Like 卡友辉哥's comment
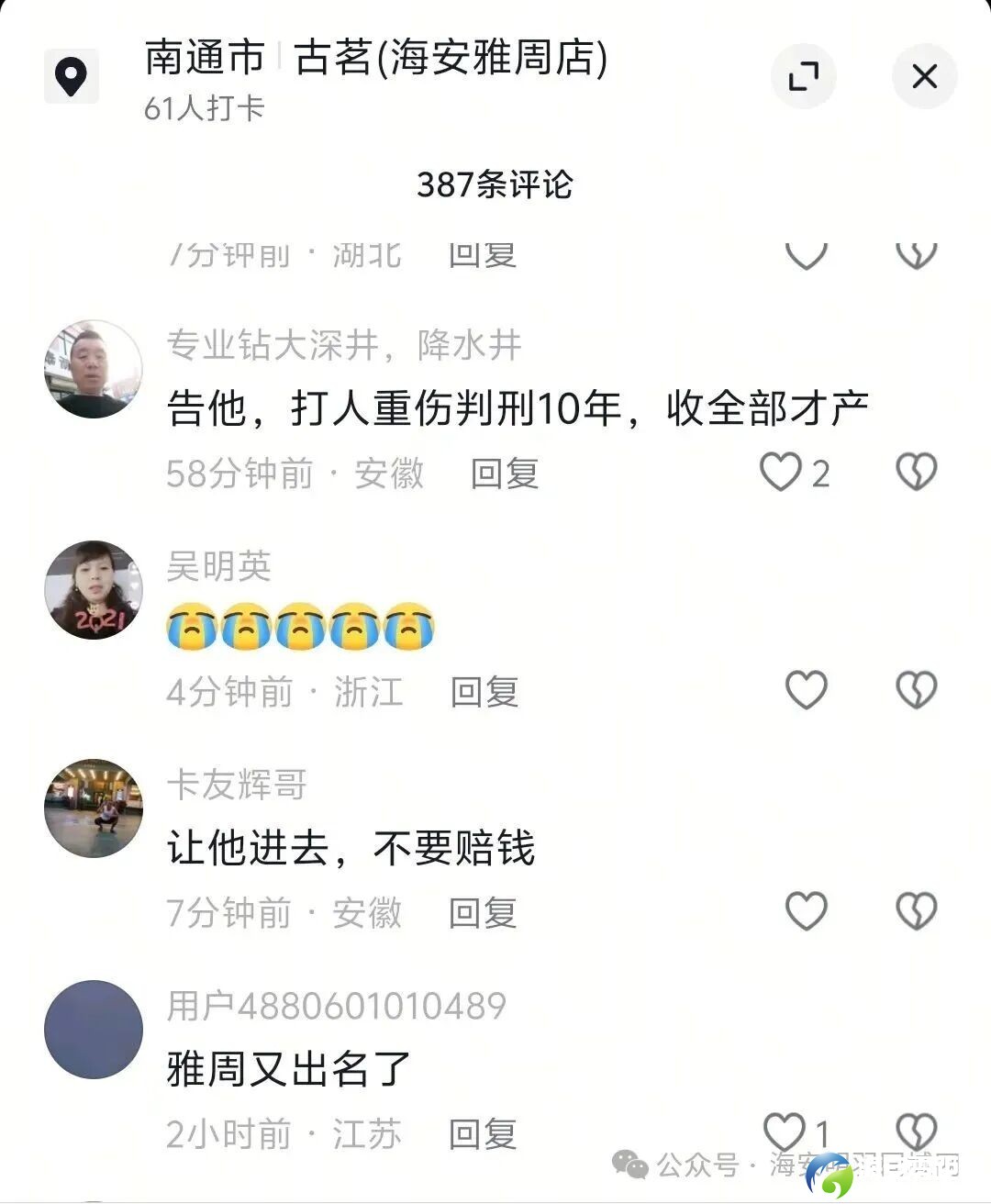The image size is (991, 1204). tap(806, 911)
